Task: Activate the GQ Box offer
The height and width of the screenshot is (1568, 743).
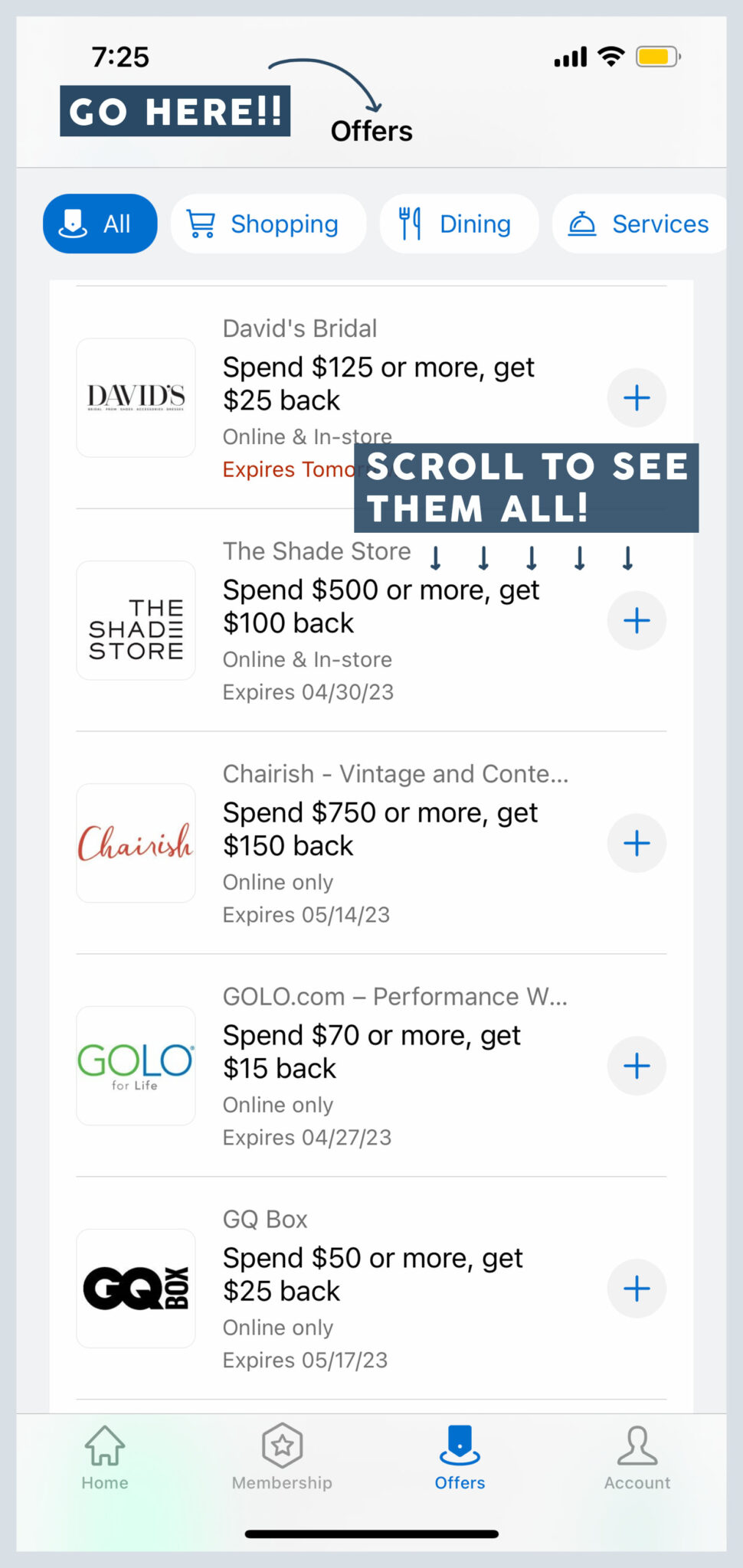Action: point(637,1289)
